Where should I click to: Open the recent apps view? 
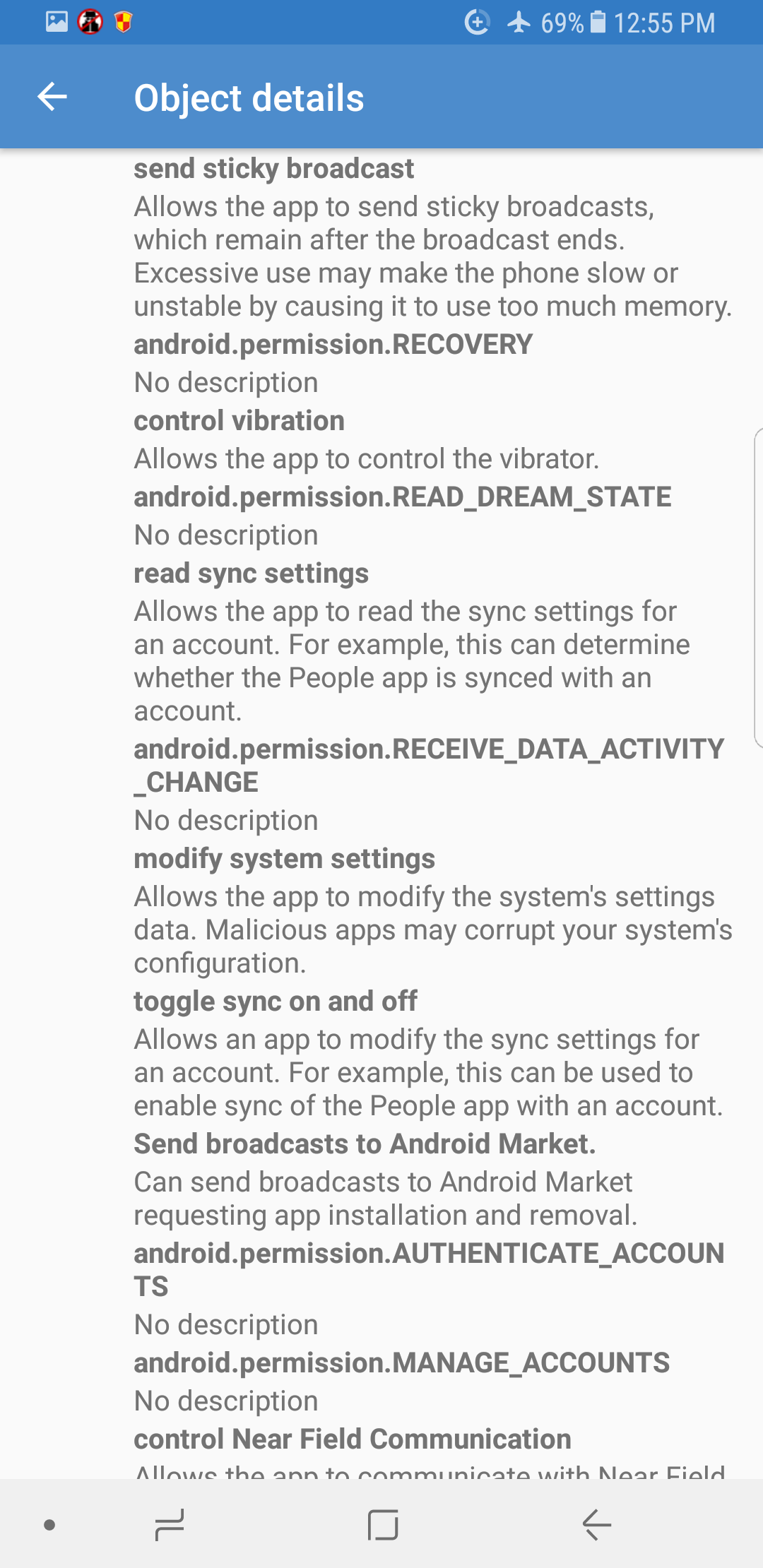coord(170,1524)
